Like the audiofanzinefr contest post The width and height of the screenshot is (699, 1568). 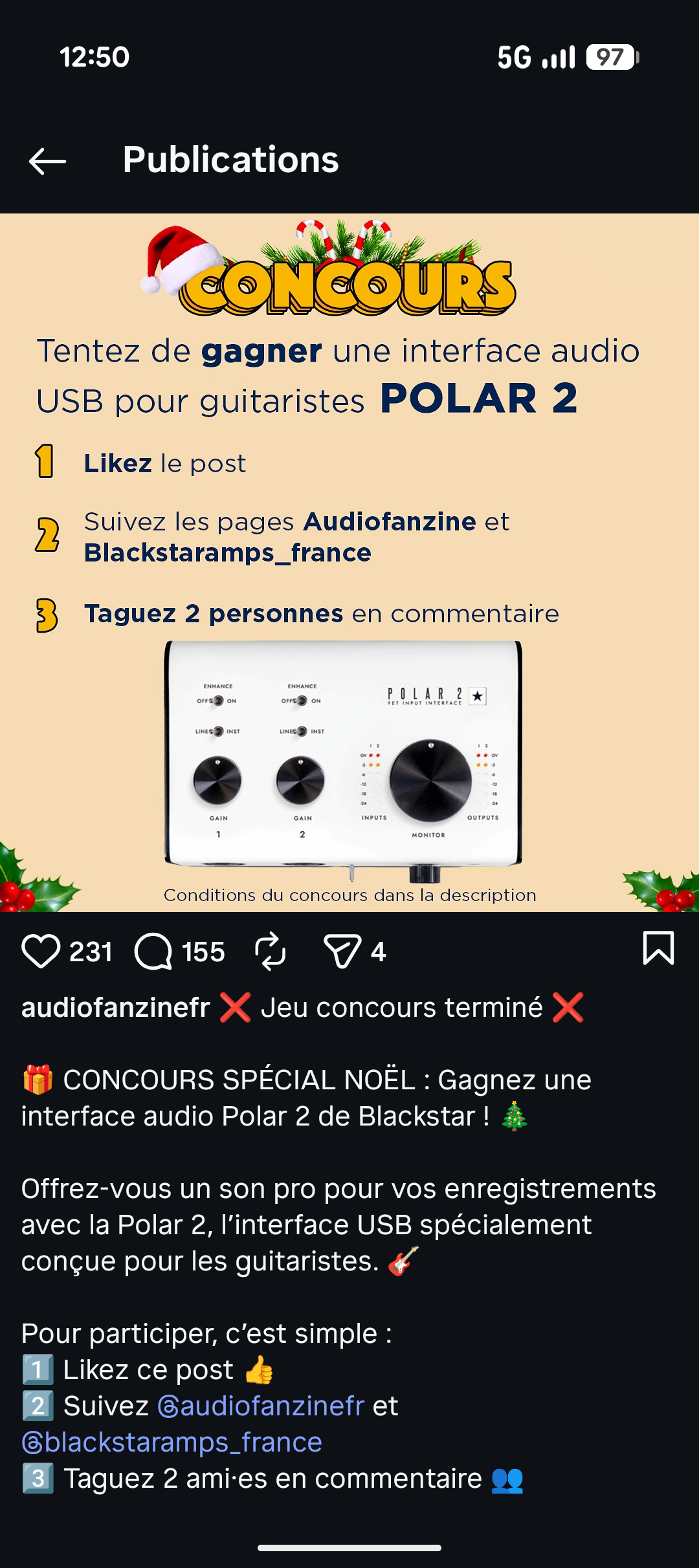[x=41, y=952]
